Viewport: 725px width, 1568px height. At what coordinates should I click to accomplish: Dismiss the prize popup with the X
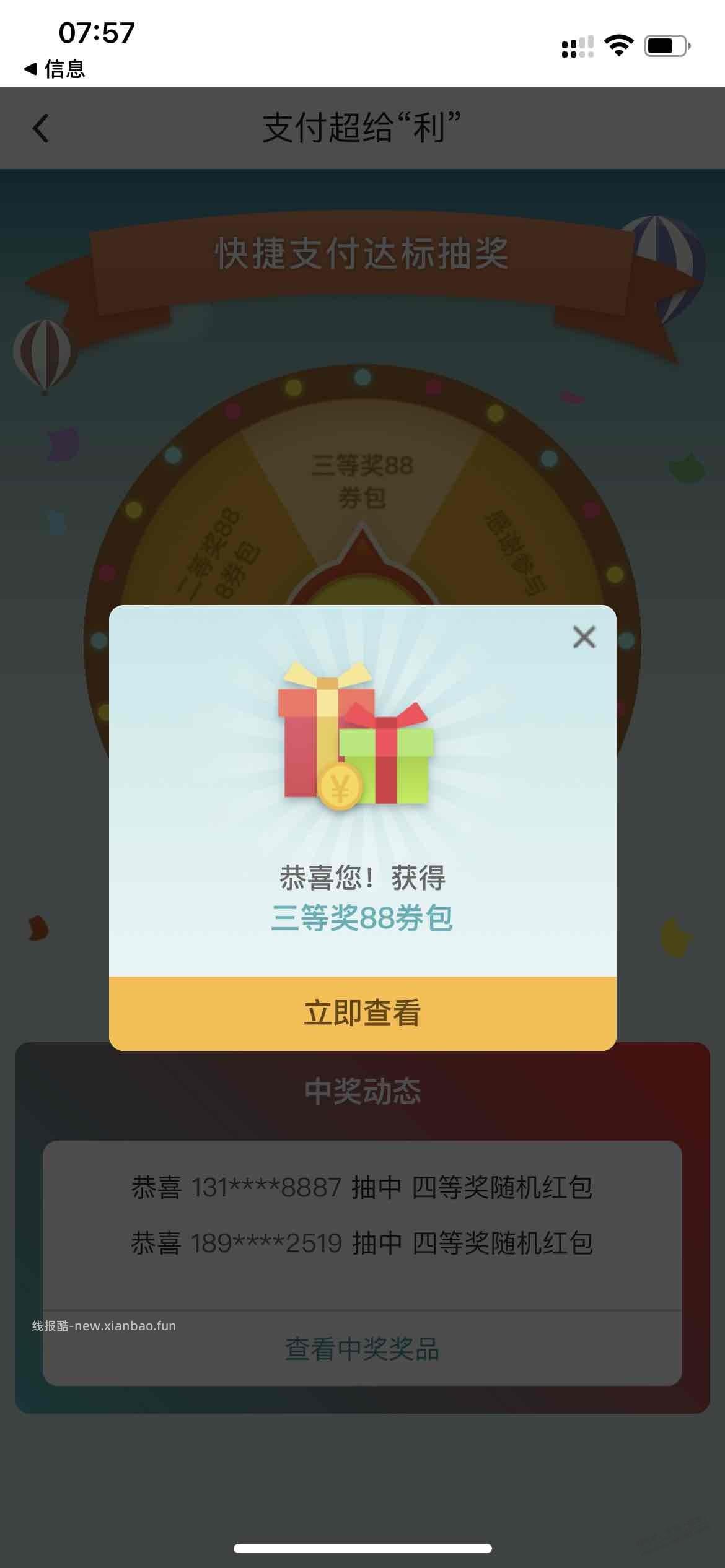pos(583,637)
